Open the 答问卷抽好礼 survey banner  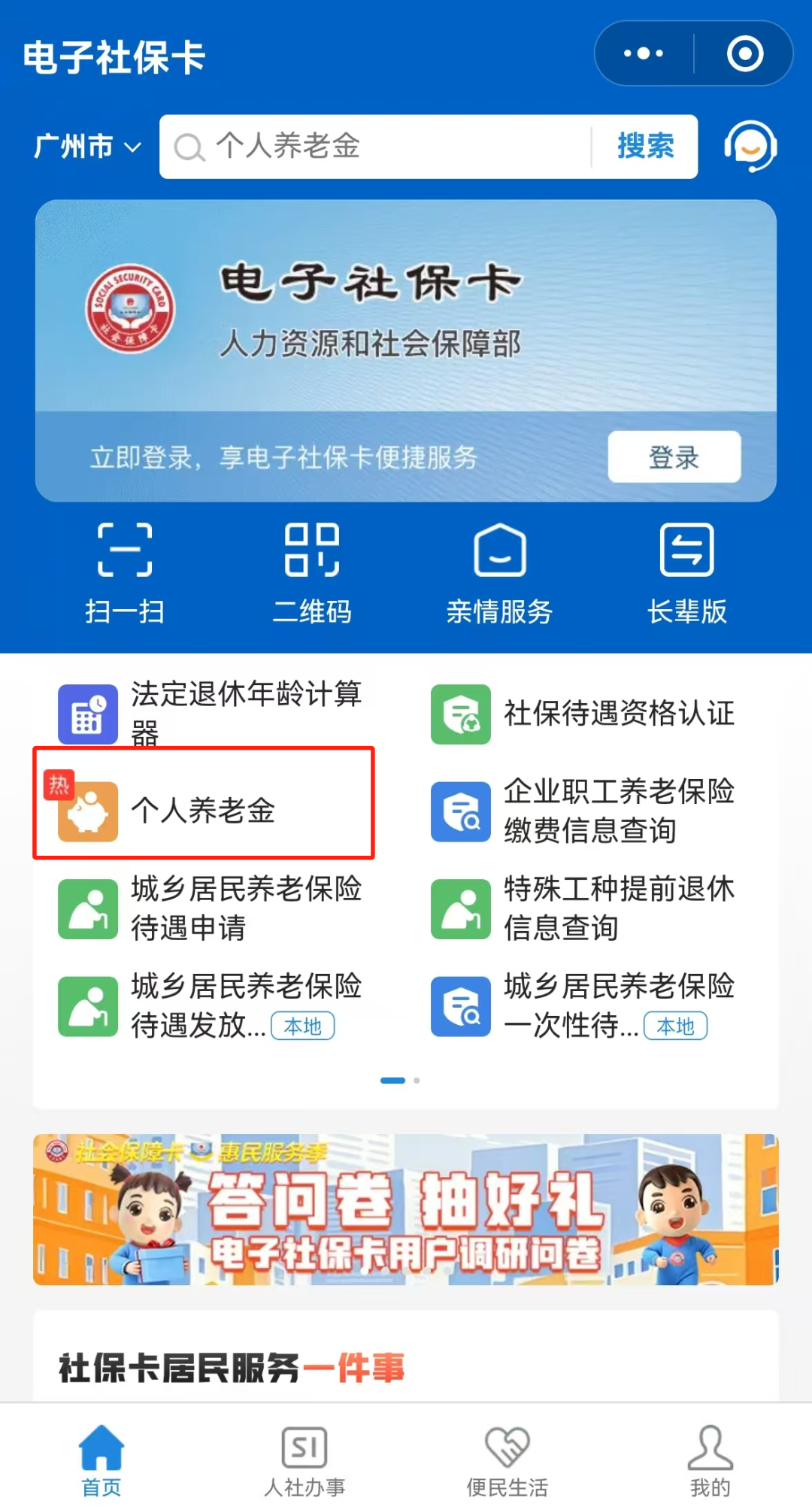click(406, 1211)
